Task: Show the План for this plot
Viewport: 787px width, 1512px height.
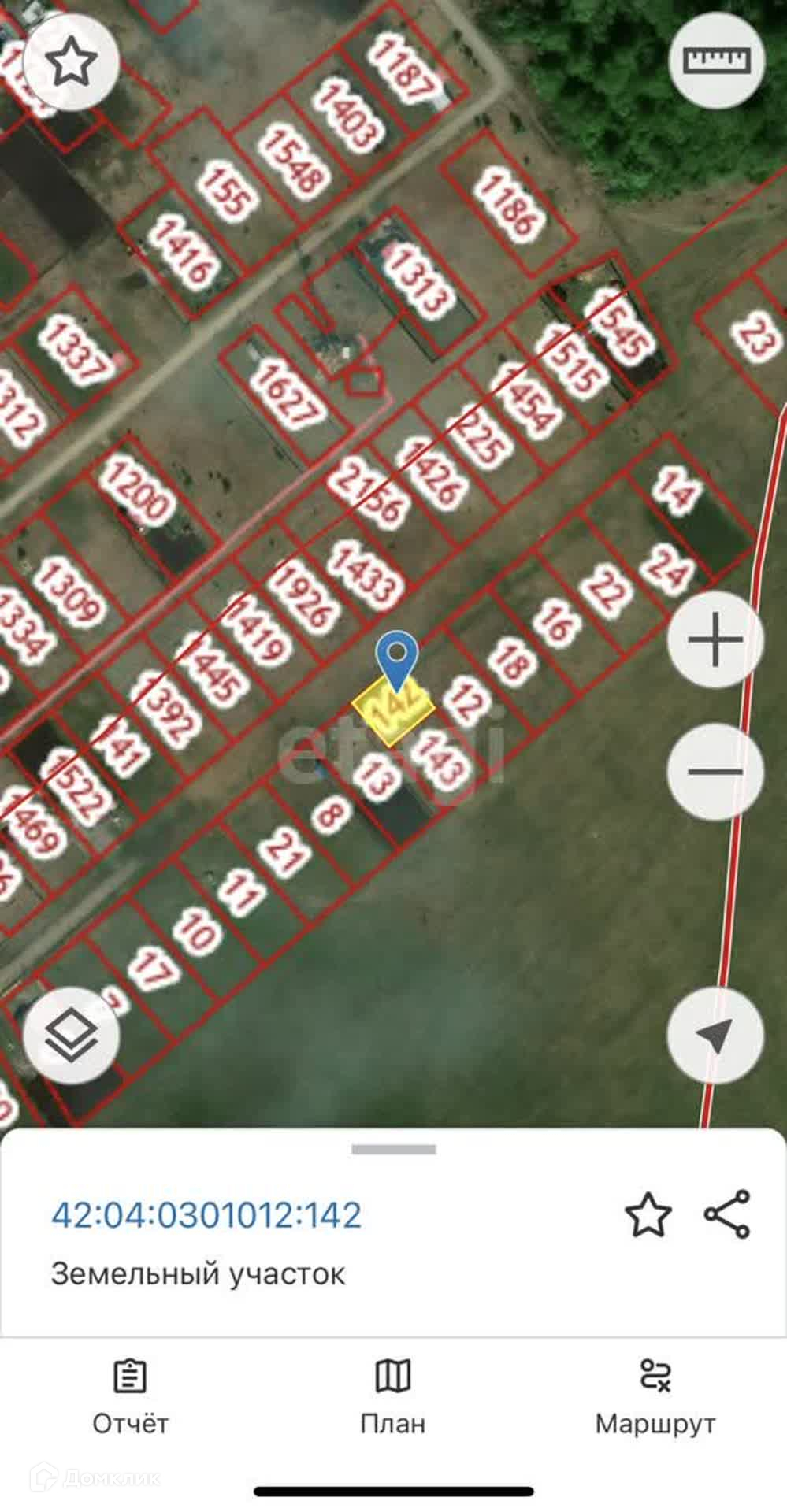Action: pyautogui.click(x=393, y=1397)
